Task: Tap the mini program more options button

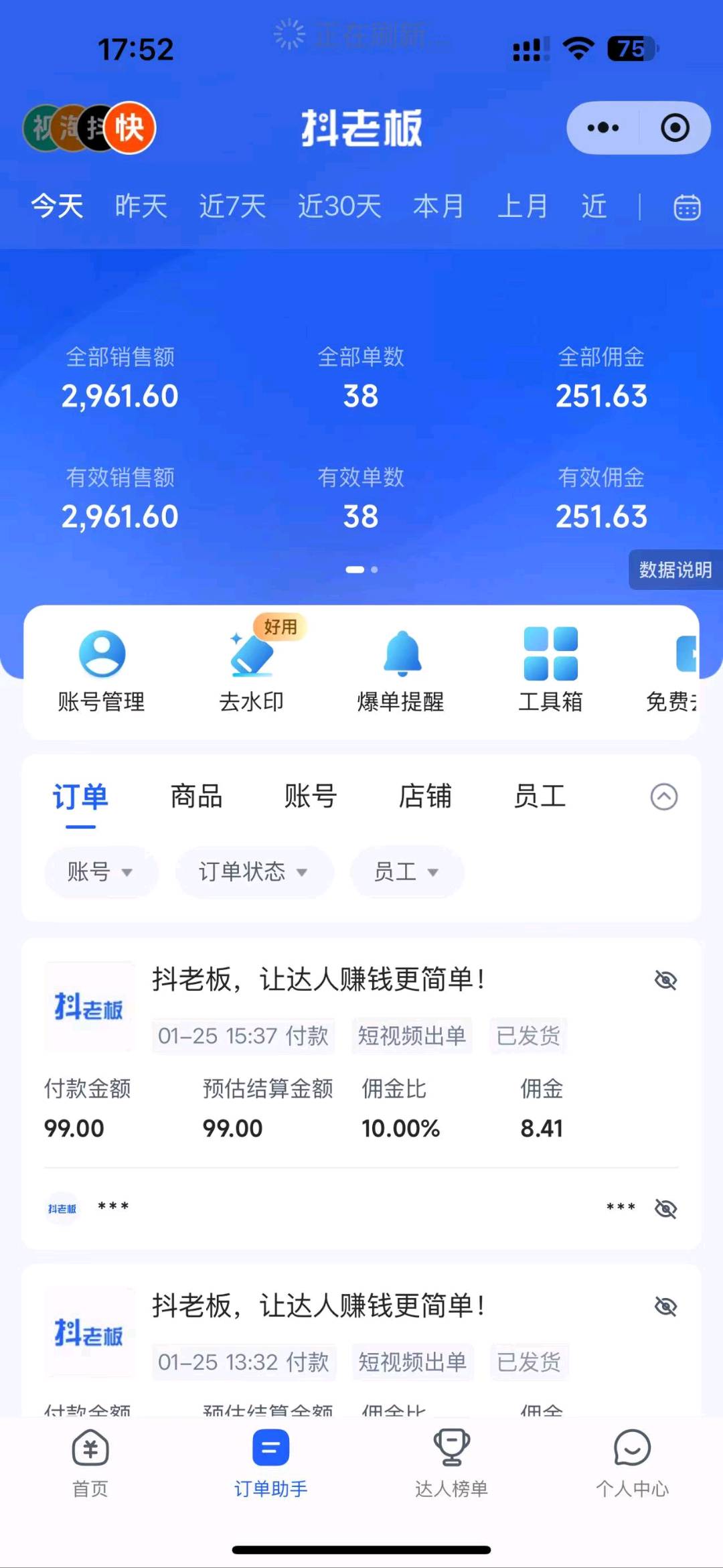Action: pyautogui.click(x=603, y=127)
